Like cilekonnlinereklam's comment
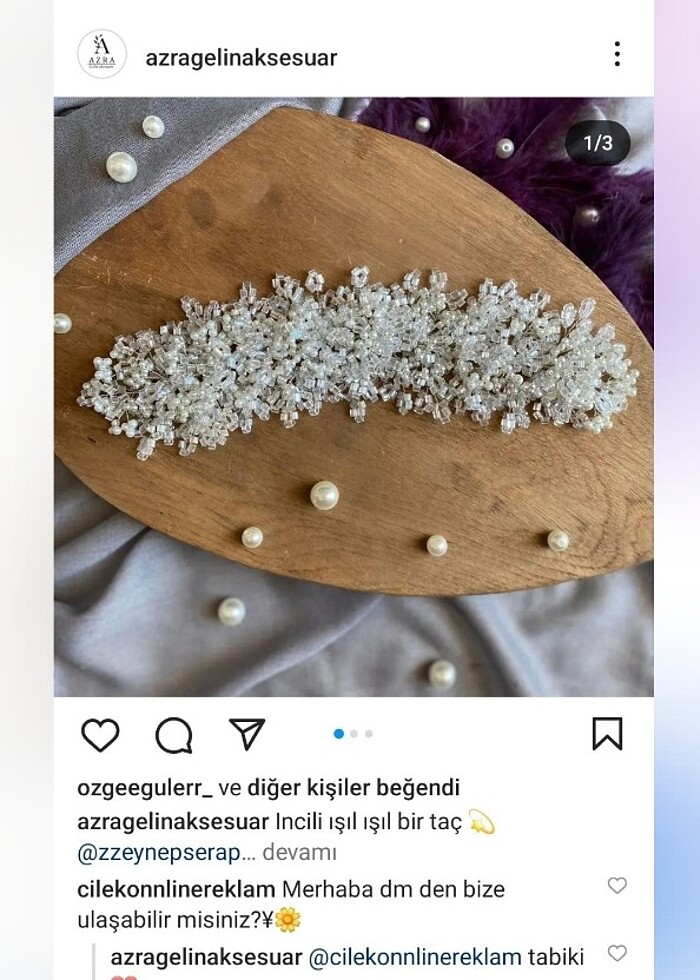 [617, 885]
